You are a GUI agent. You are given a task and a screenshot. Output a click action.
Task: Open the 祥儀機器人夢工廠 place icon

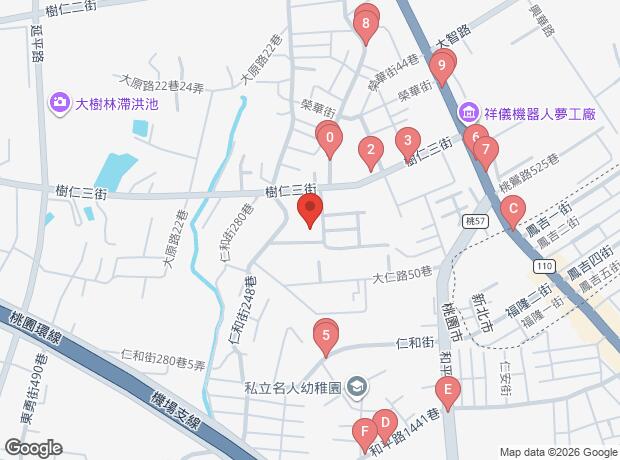click(469, 115)
